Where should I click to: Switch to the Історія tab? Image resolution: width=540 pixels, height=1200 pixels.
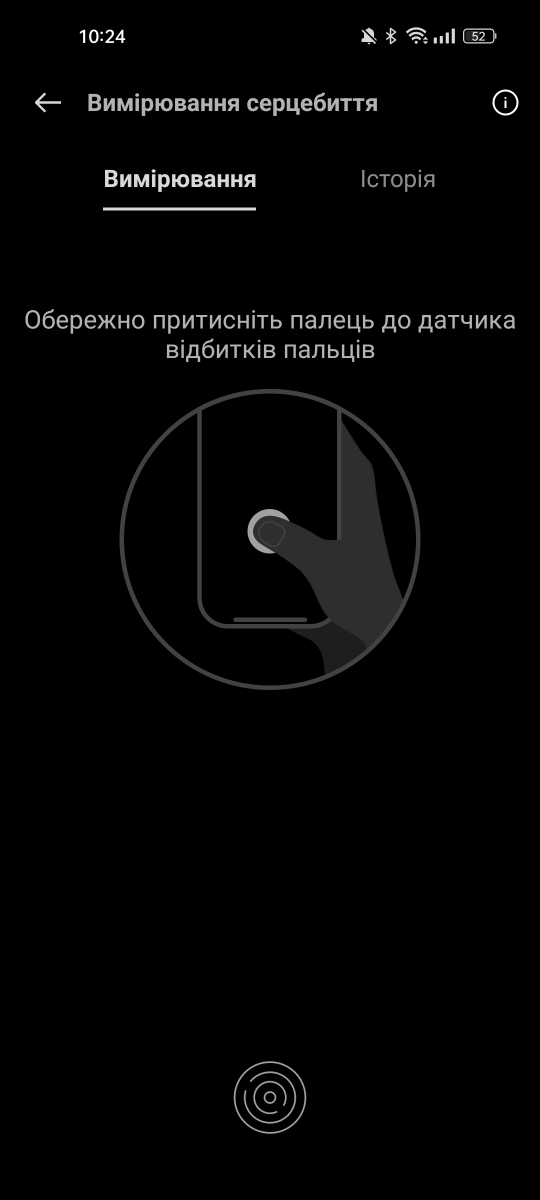coord(397,179)
